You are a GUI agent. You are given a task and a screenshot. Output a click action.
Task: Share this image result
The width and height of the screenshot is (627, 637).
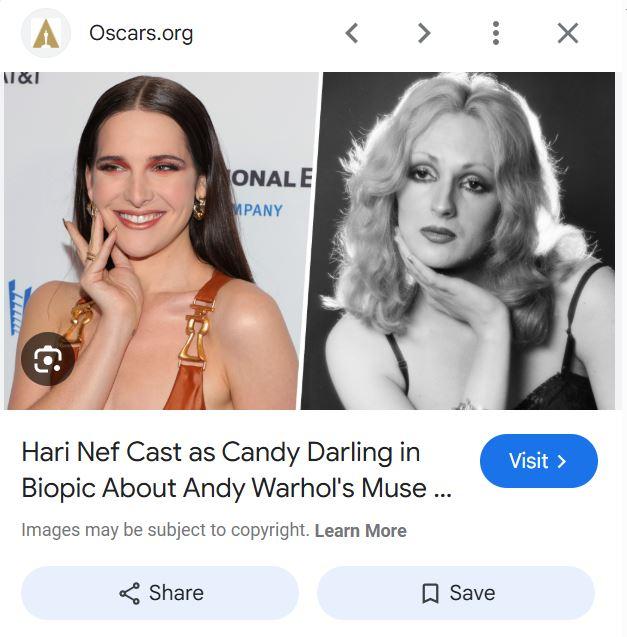160,593
